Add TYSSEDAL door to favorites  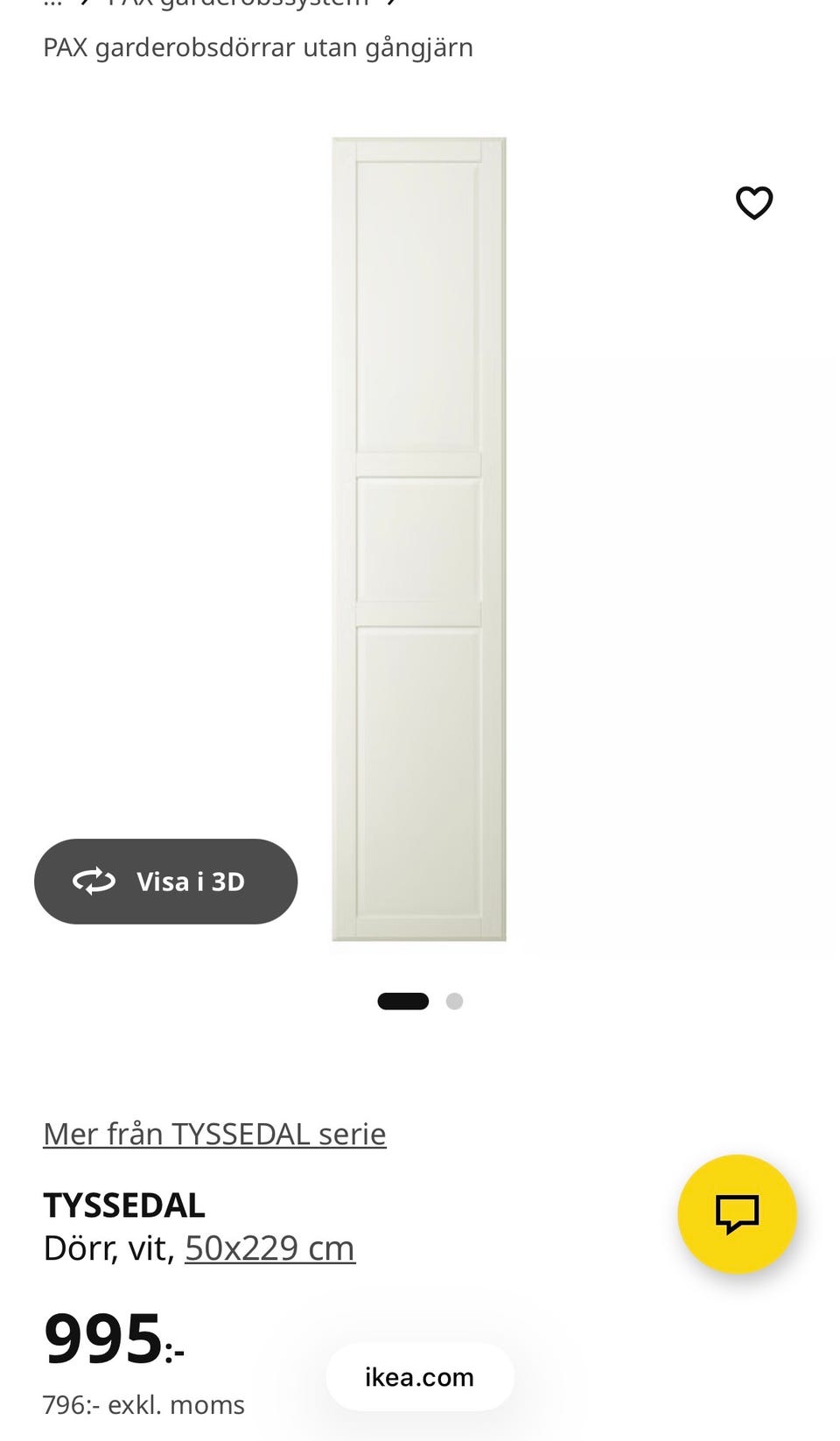753,203
